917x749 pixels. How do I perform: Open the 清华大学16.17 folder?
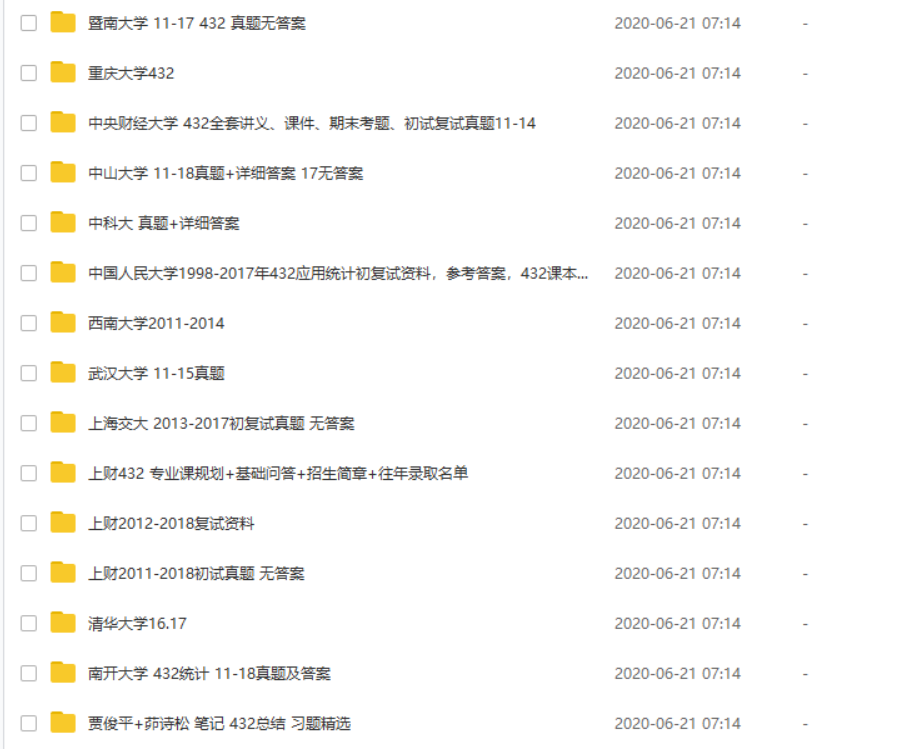(x=137, y=623)
